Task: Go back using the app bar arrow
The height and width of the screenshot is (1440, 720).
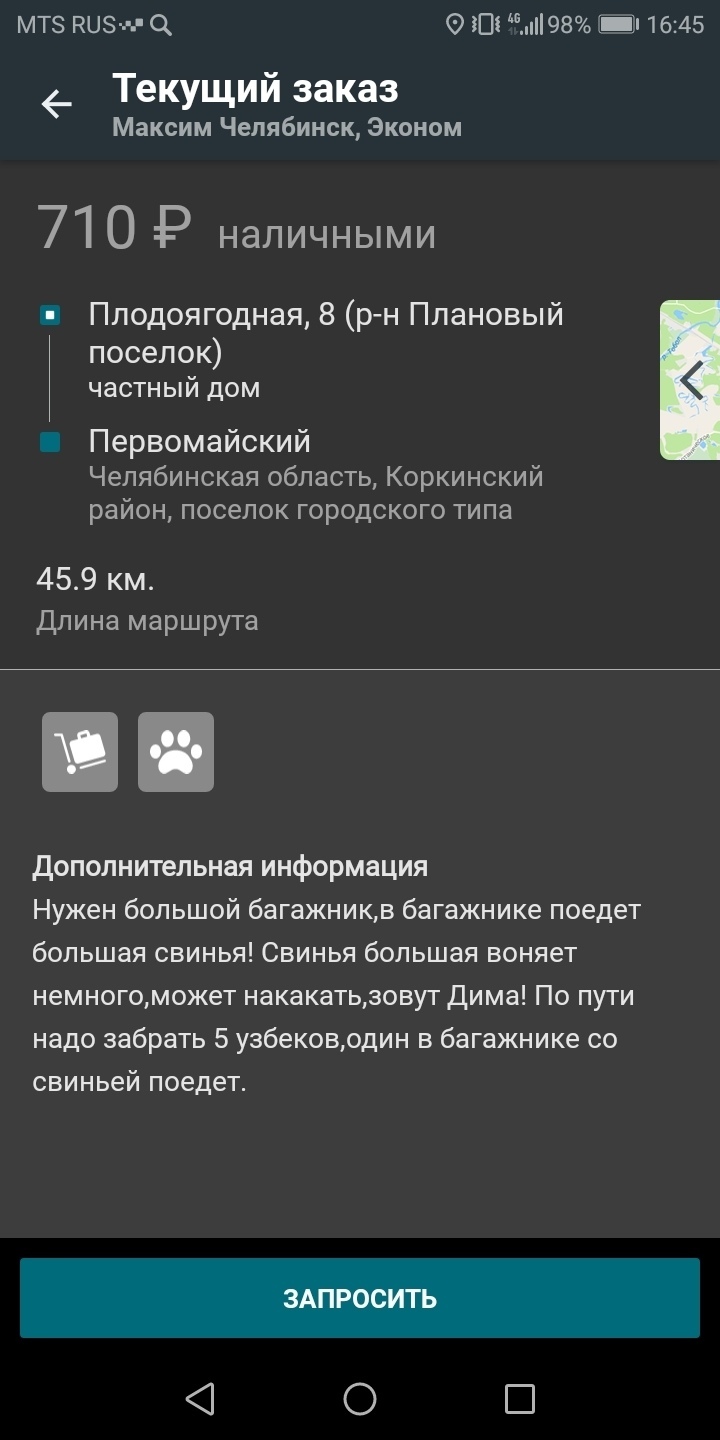Action: (x=57, y=104)
